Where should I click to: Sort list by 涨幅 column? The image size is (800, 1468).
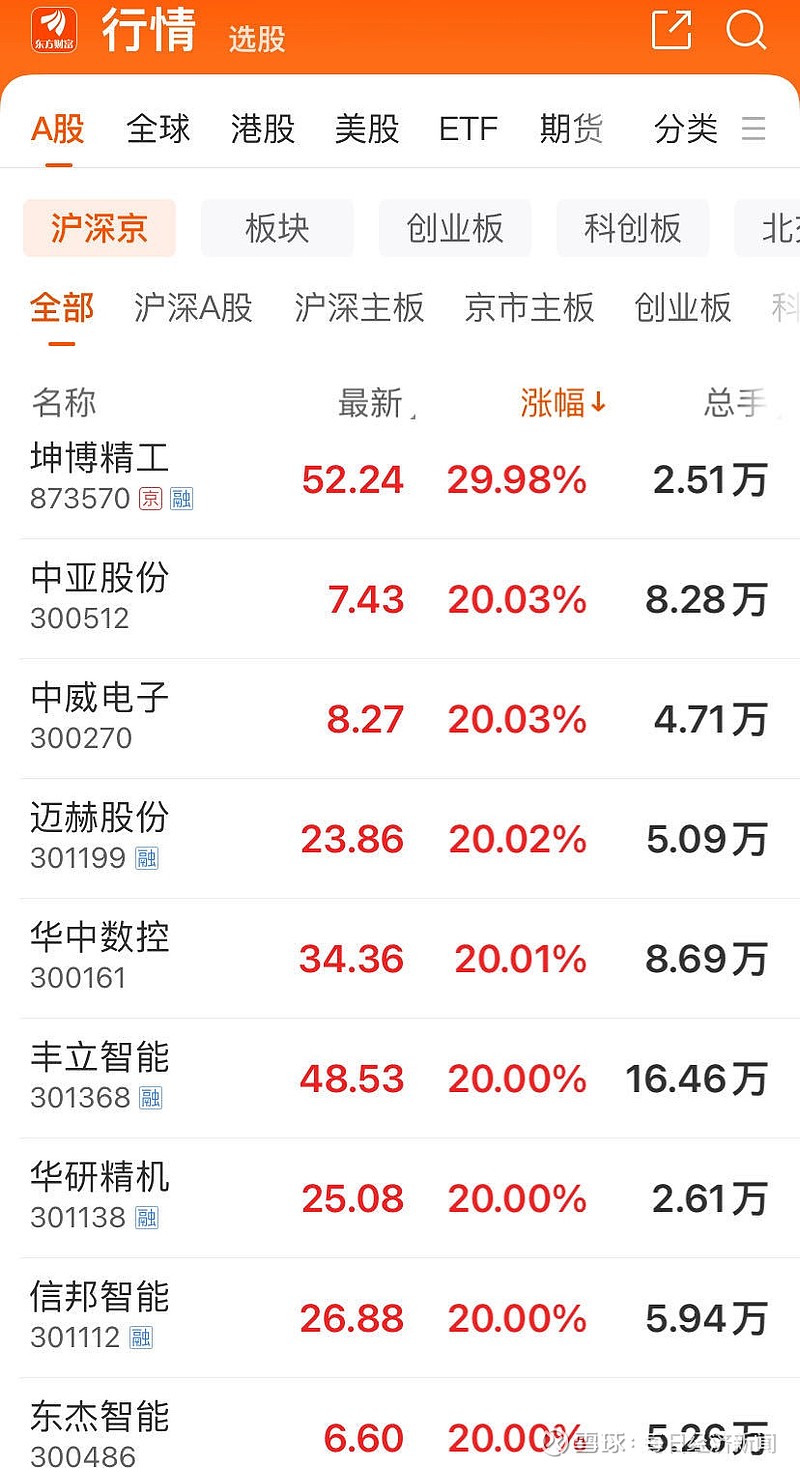tap(563, 403)
